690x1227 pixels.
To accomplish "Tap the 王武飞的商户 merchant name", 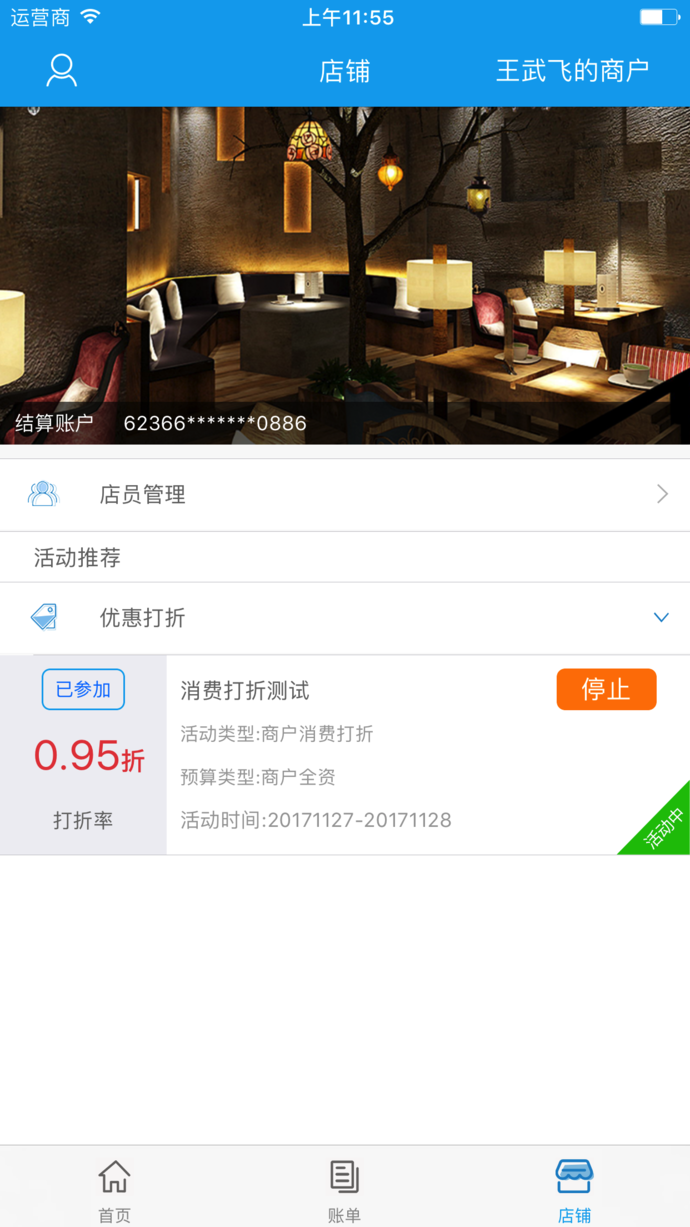I will click(572, 70).
